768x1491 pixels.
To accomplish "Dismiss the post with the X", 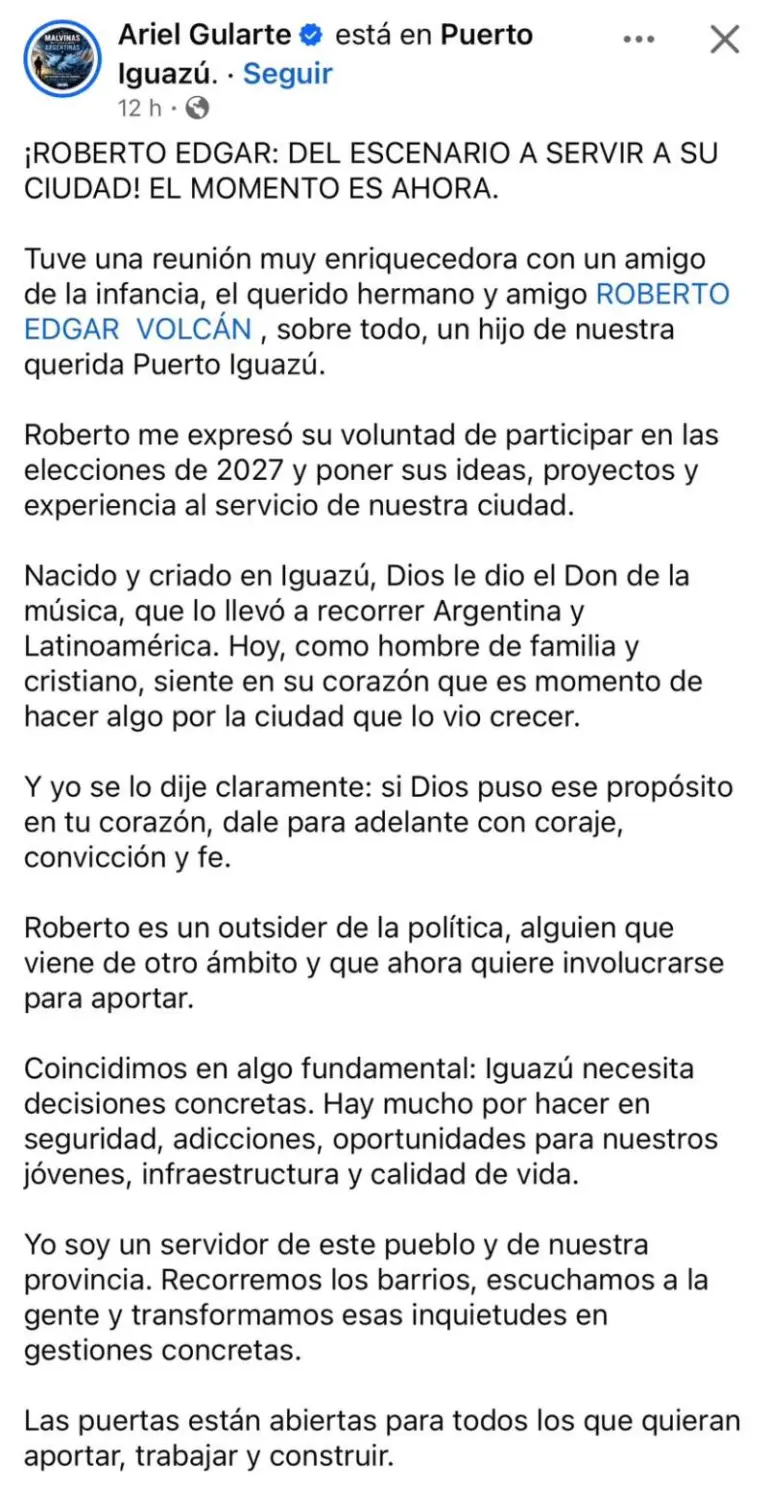I will coord(724,39).
